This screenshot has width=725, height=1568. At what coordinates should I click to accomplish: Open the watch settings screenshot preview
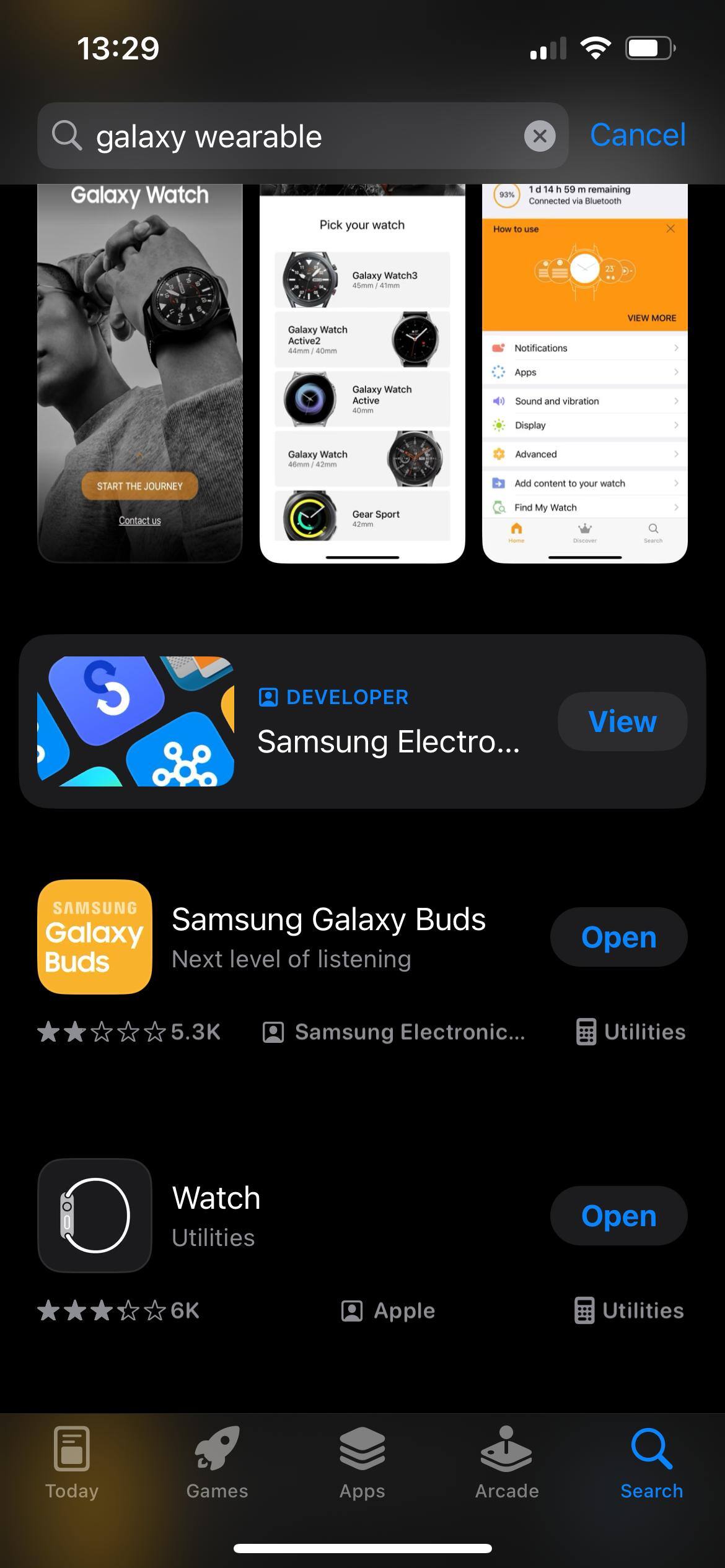pyautogui.click(x=584, y=372)
